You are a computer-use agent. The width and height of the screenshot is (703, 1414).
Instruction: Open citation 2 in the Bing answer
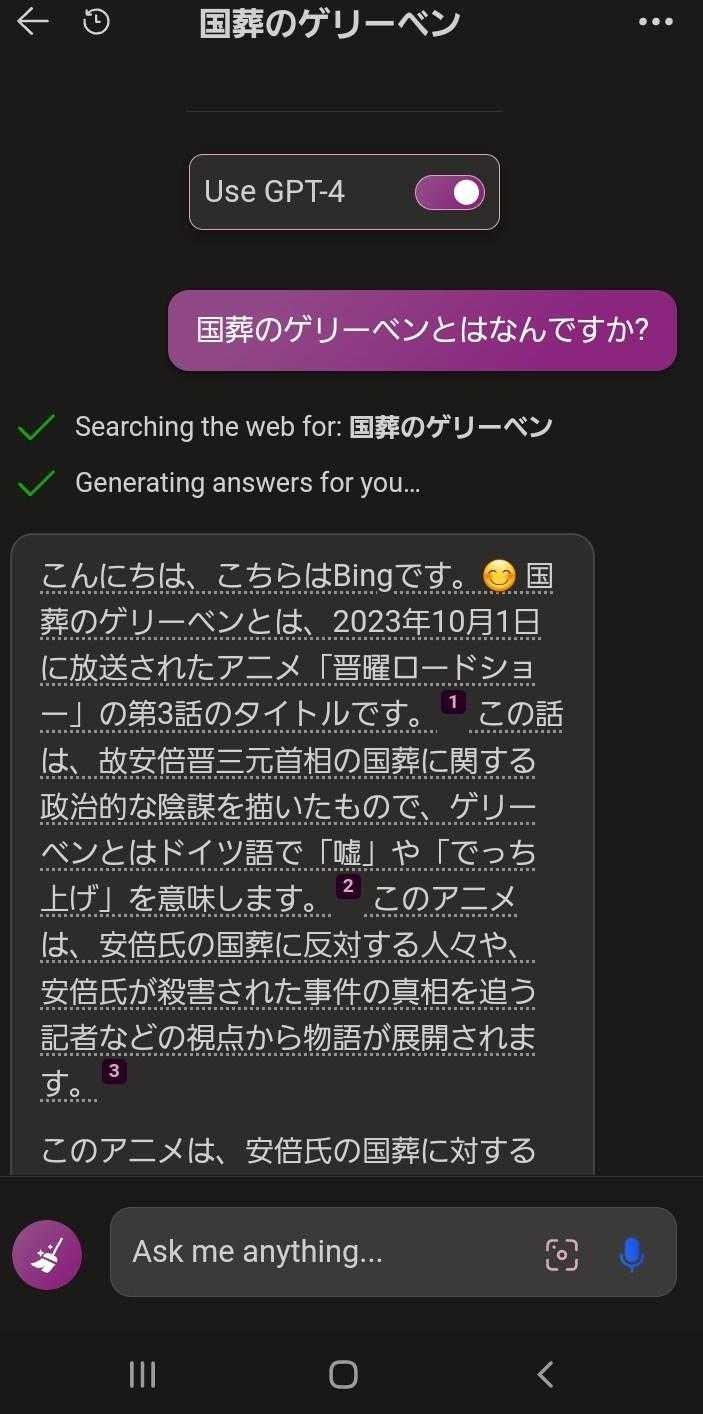pyautogui.click(x=348, y=886)
